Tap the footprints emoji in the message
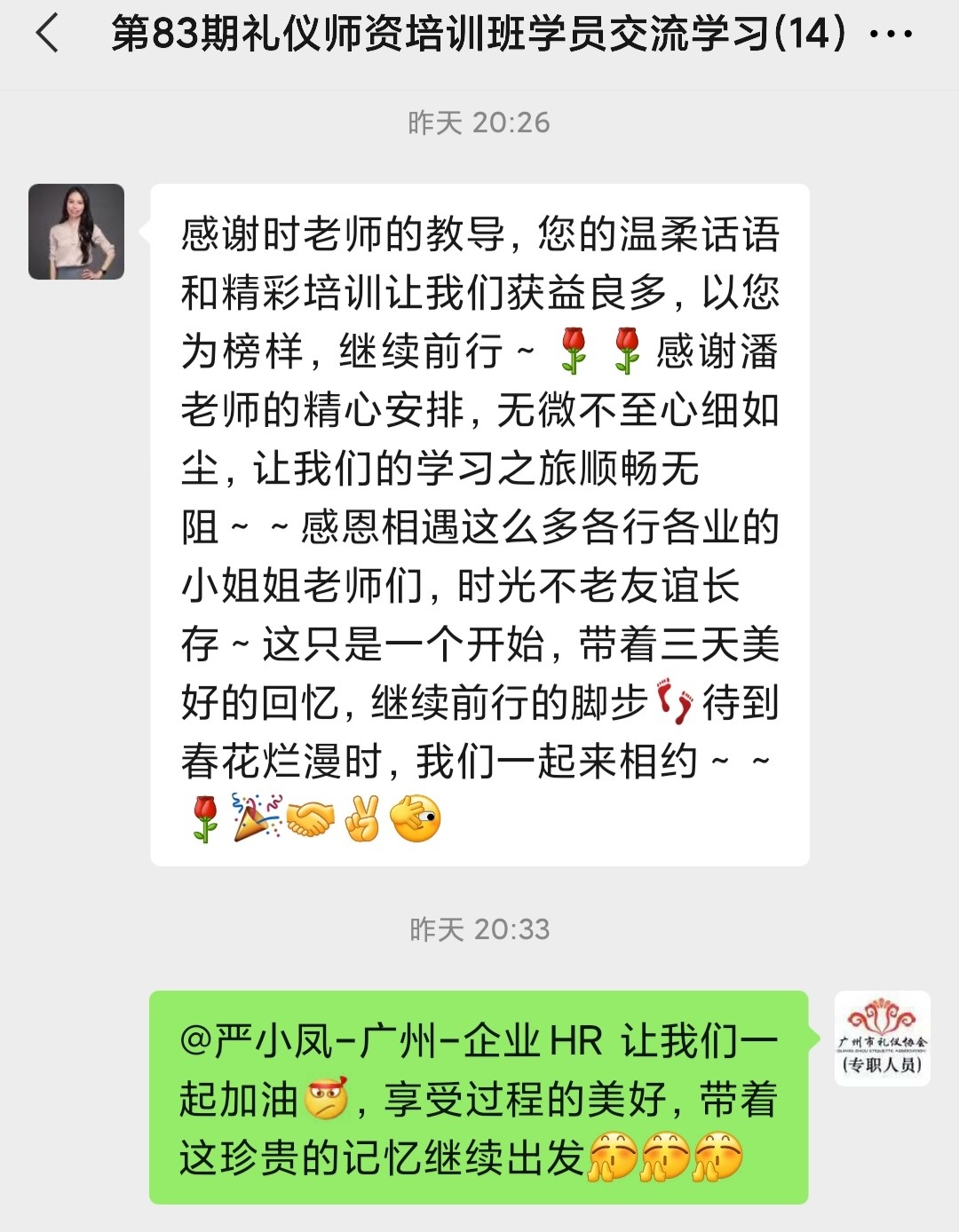The width and height of the screenshot is (959, 1232). click(x=672, y=704)
